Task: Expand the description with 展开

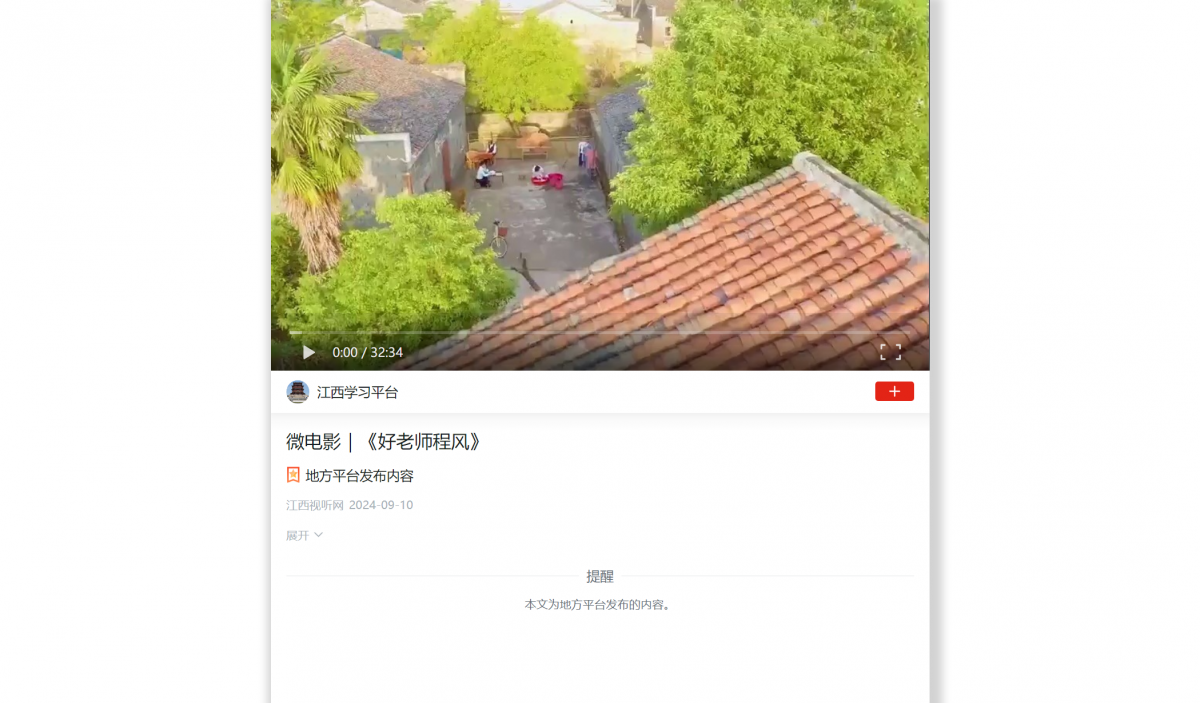Action: (x=304, y=535)
